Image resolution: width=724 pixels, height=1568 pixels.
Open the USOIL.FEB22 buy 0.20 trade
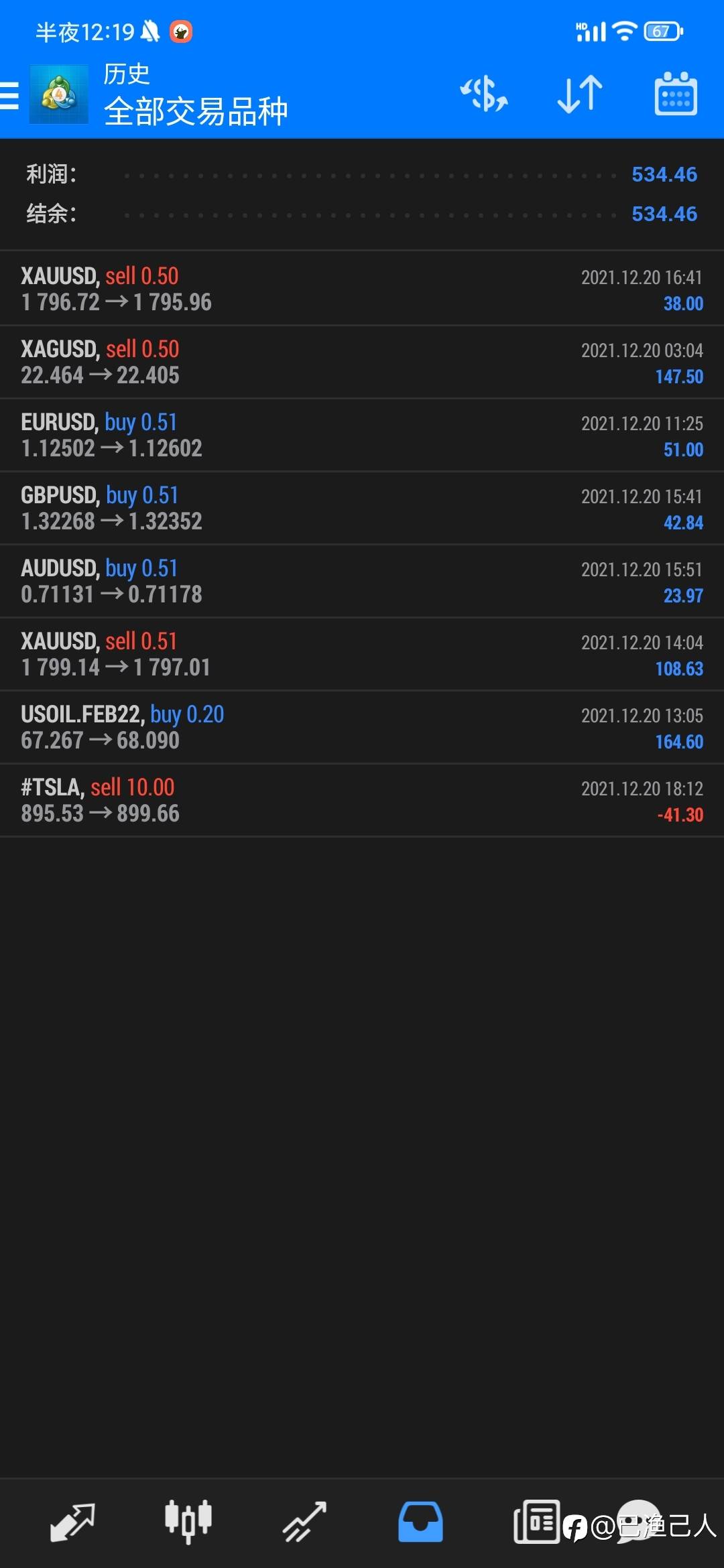tap(362, 727)
